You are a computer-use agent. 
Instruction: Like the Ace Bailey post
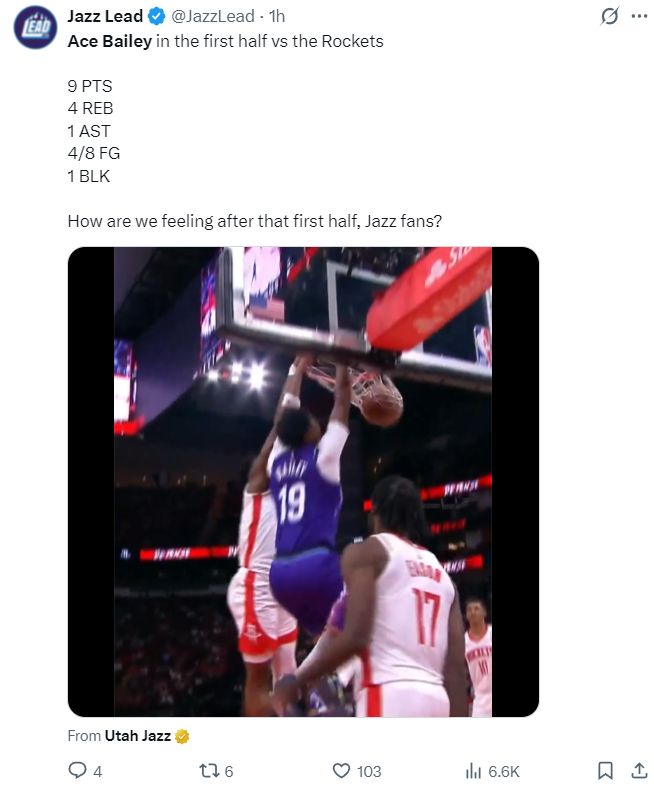click(x=342, y=771)
